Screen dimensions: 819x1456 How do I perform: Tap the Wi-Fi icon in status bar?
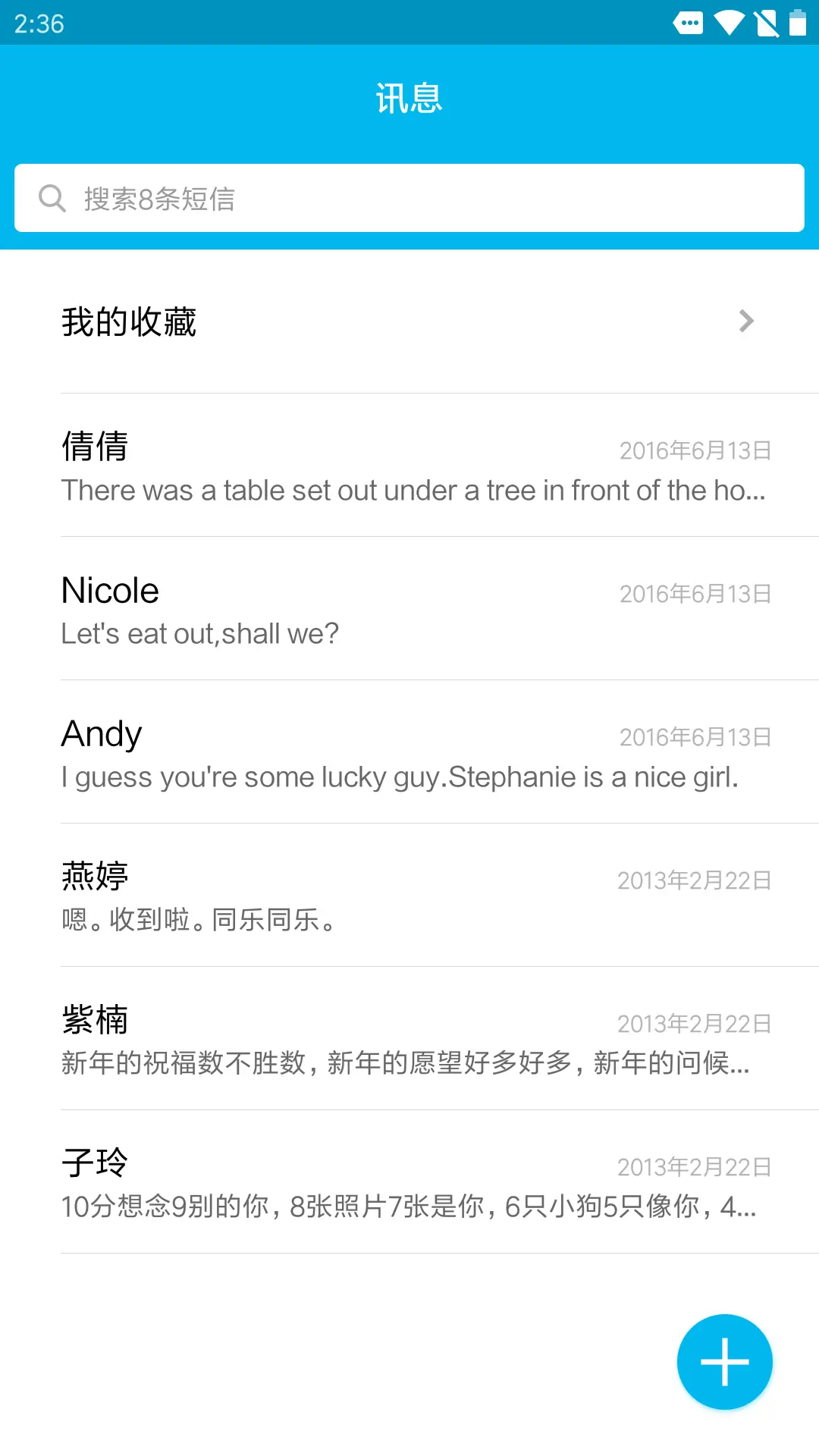point(729,24)
